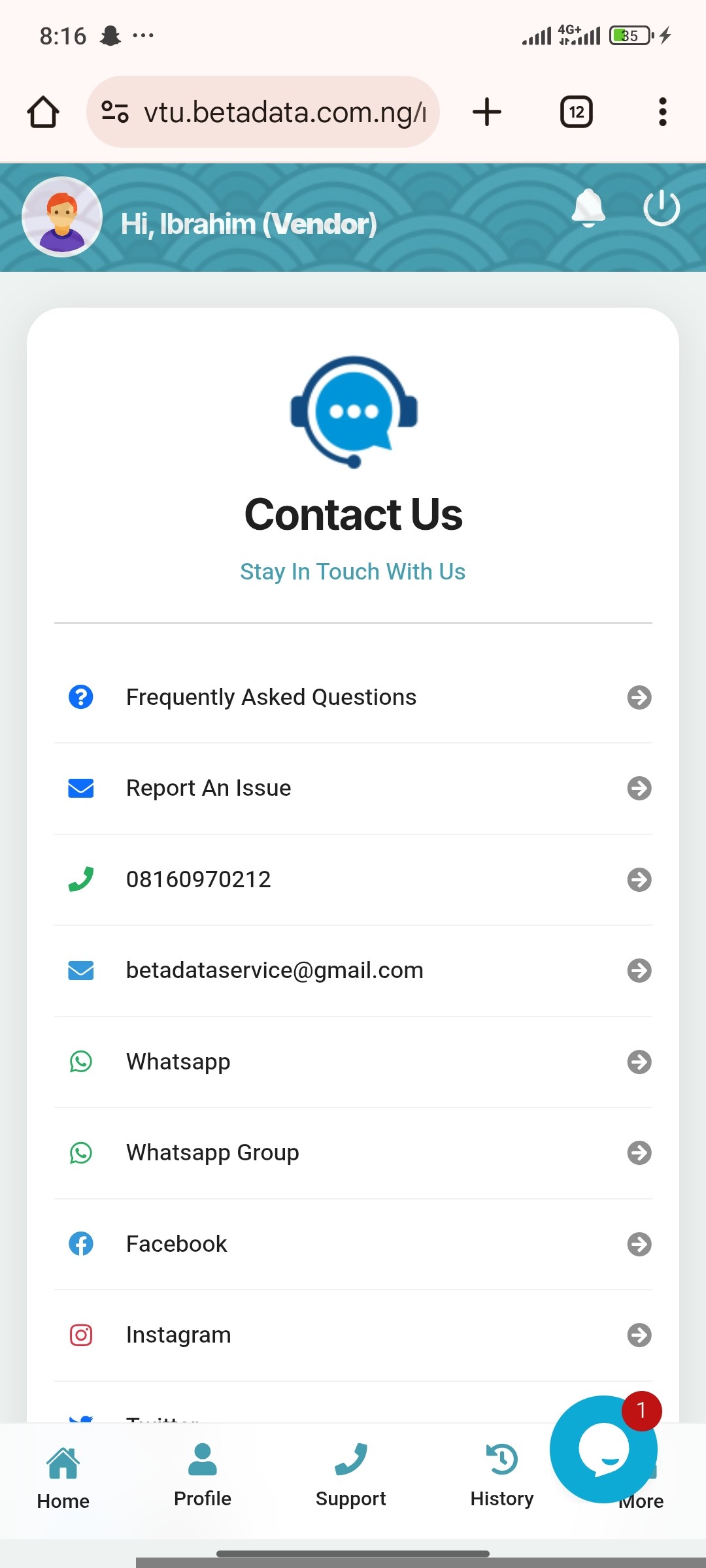Join the Whatsapp Group
This screenshot has height=1568, width=706.
(x=353, y=1152)
